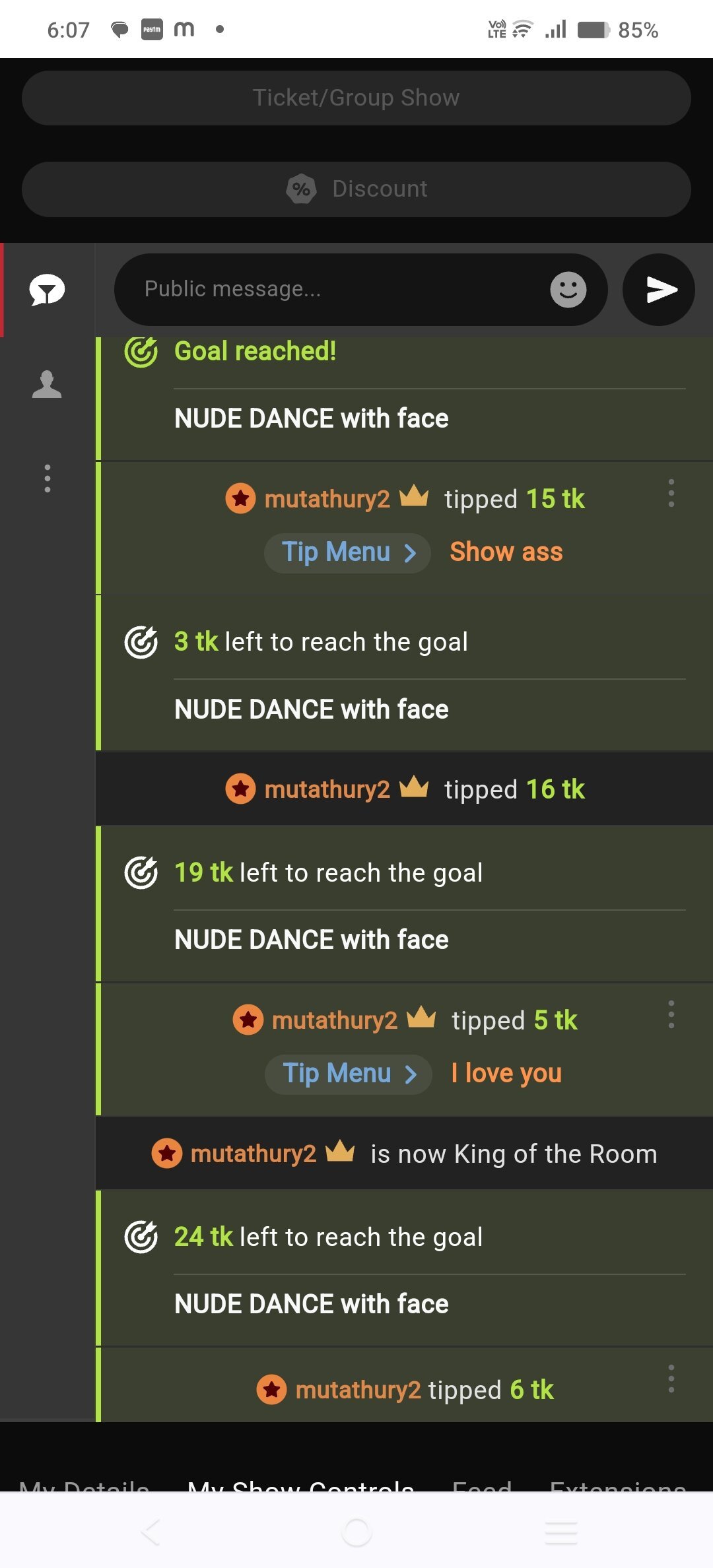Go to the home screen
Viewport: 713px width, 1568px height.
[356, 1532]
